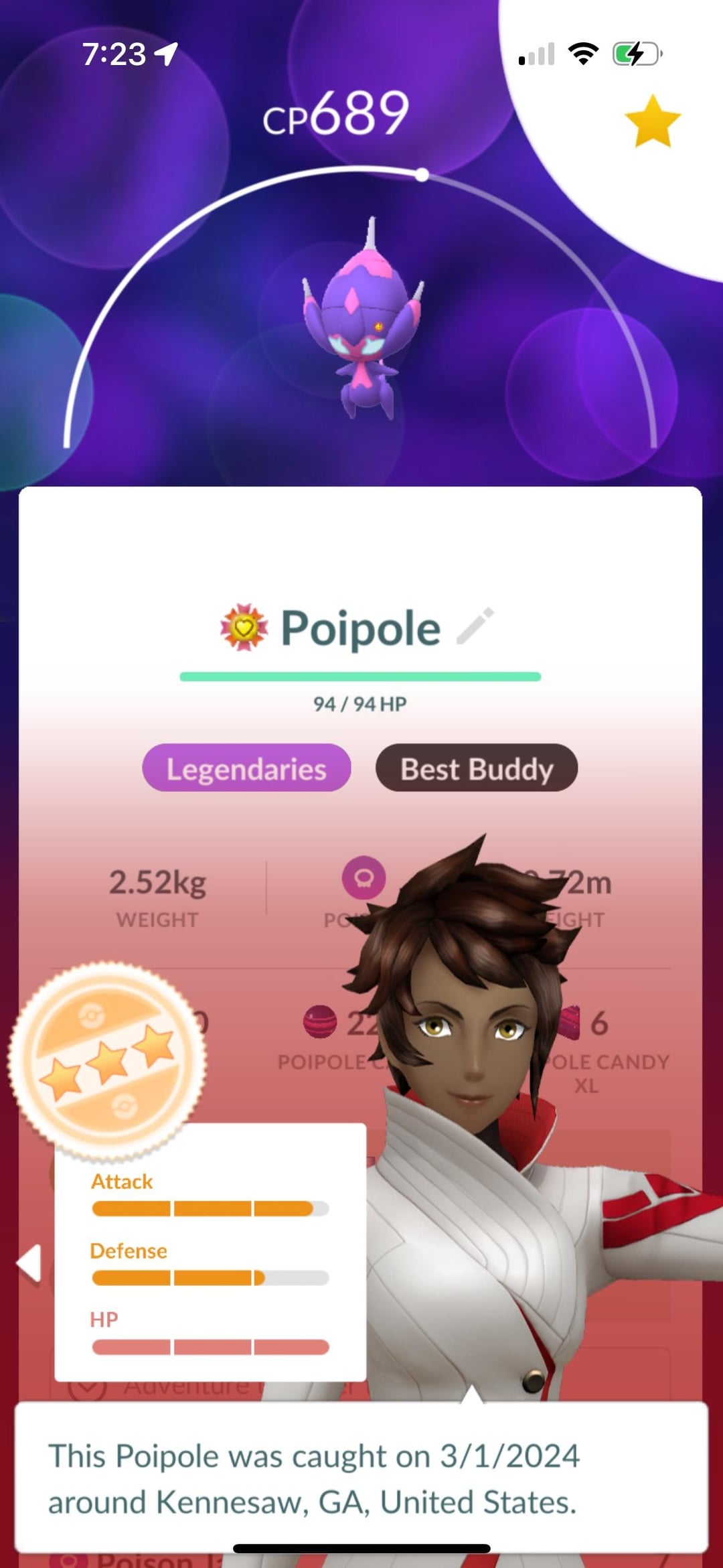Open the Legendaries tag
The width and height of the screenshot is (723, 1568).
coord(246,768)
